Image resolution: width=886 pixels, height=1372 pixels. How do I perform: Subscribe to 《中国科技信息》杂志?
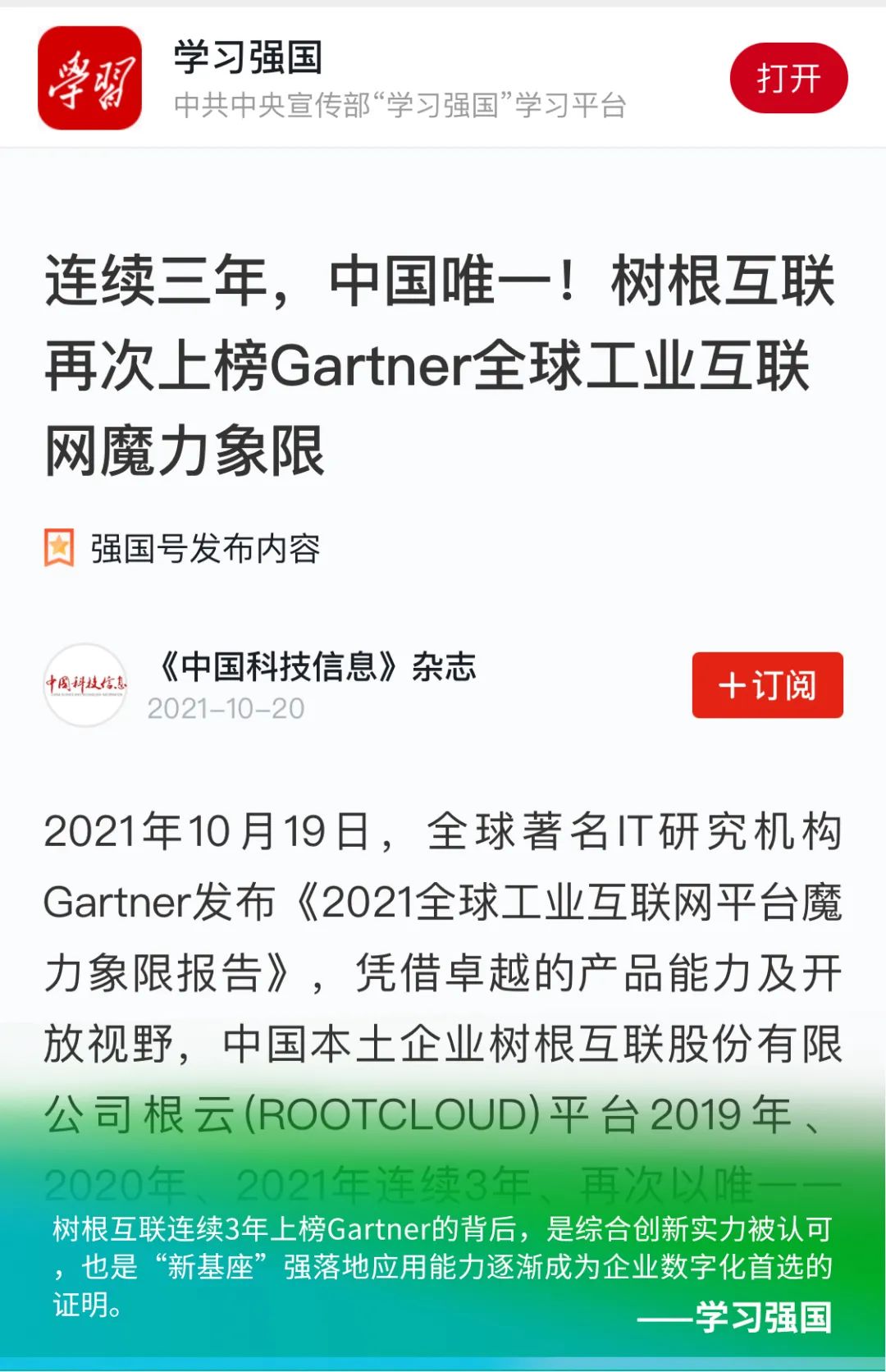click(x=767, y=685)
